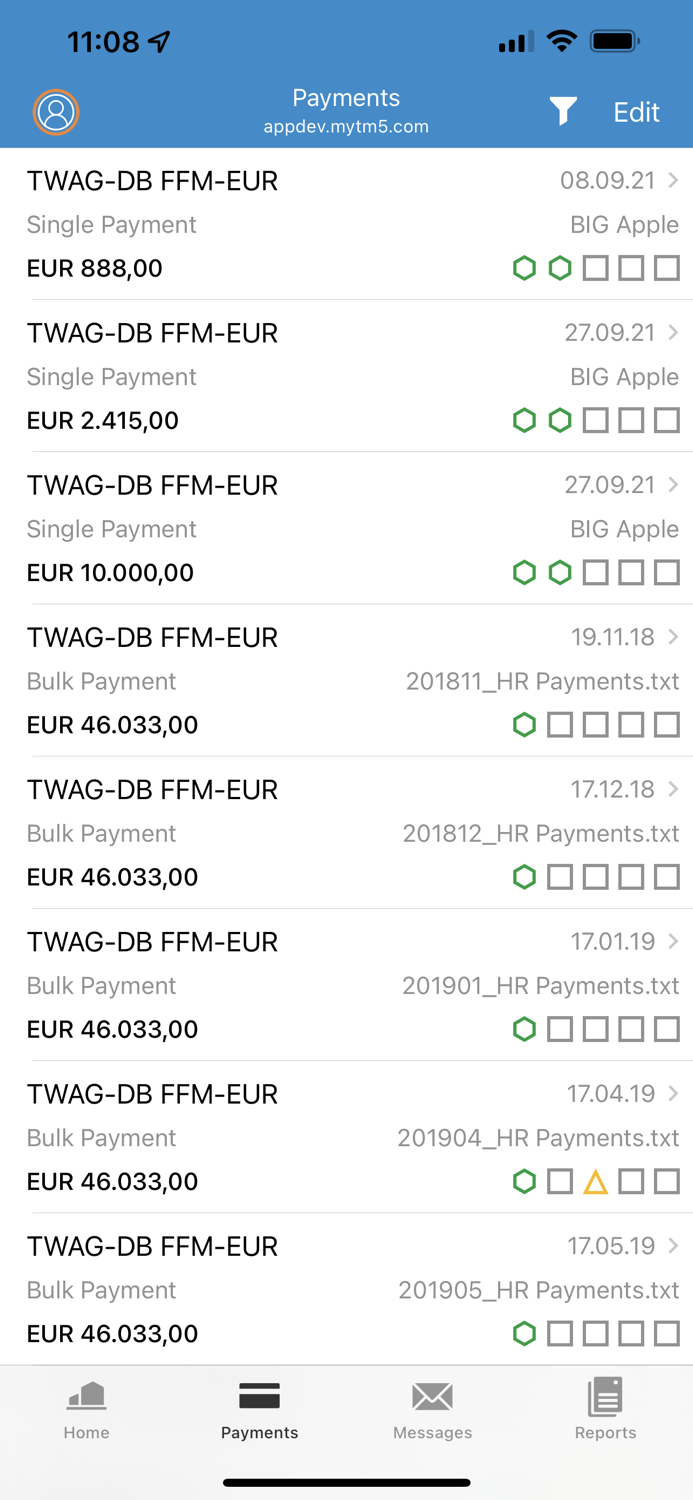Select the Payments tab
The width and height of the screenshot is (693, 1500).
(260, 1410)
